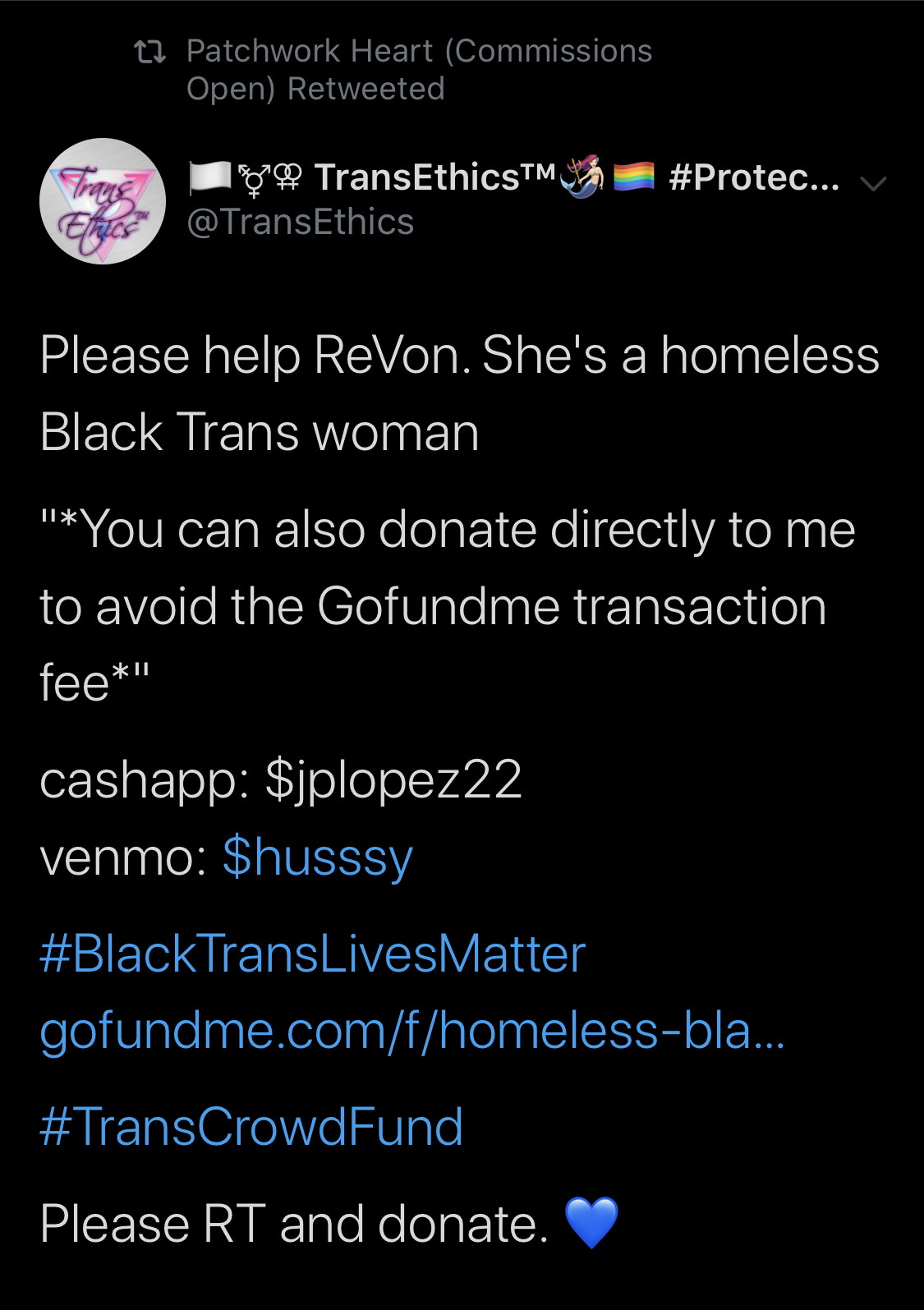Open the gofundme.com link
The width and height of the screenshot is (924, 1310).
tap(412, 1030)
